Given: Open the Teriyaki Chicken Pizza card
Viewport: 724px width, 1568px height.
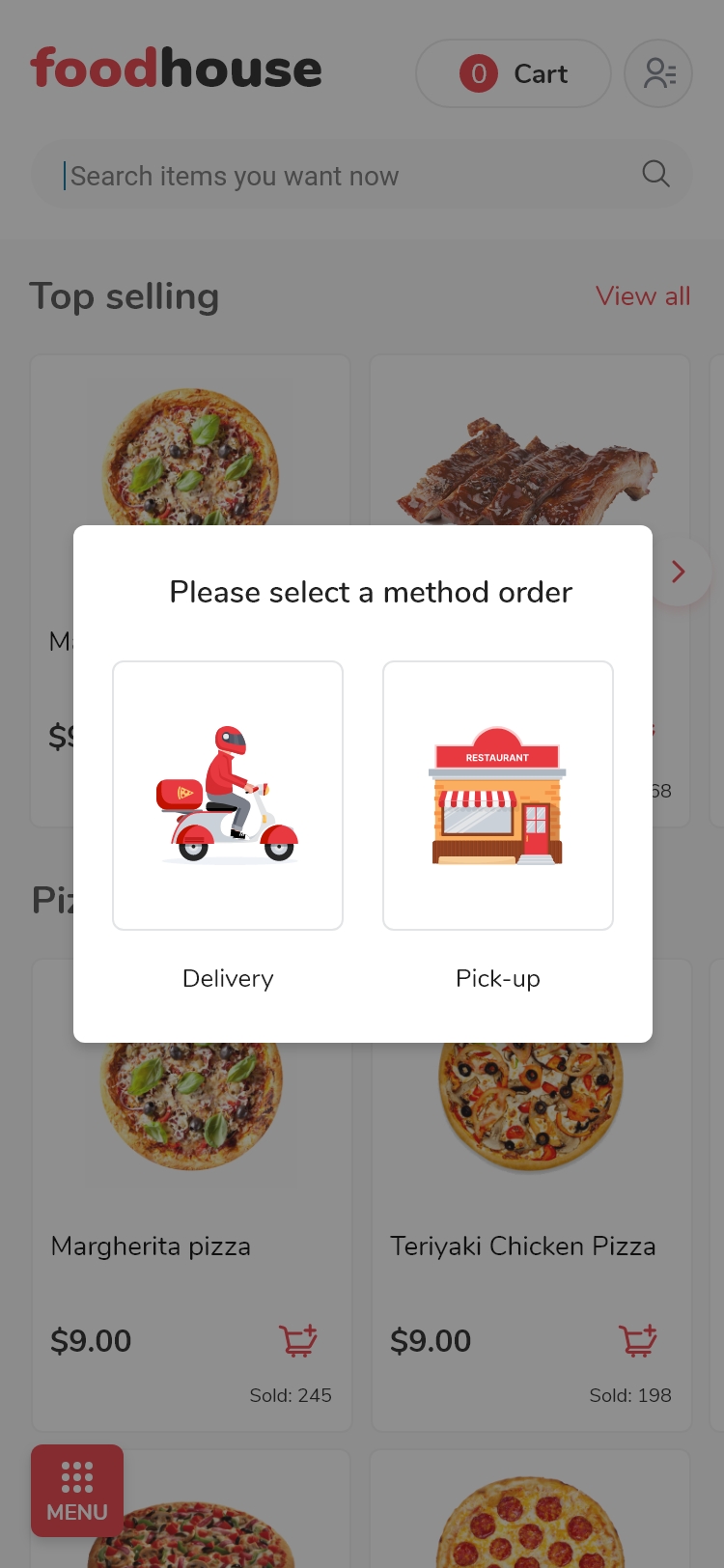Looking at the screenshot, I should point(522,1246).
